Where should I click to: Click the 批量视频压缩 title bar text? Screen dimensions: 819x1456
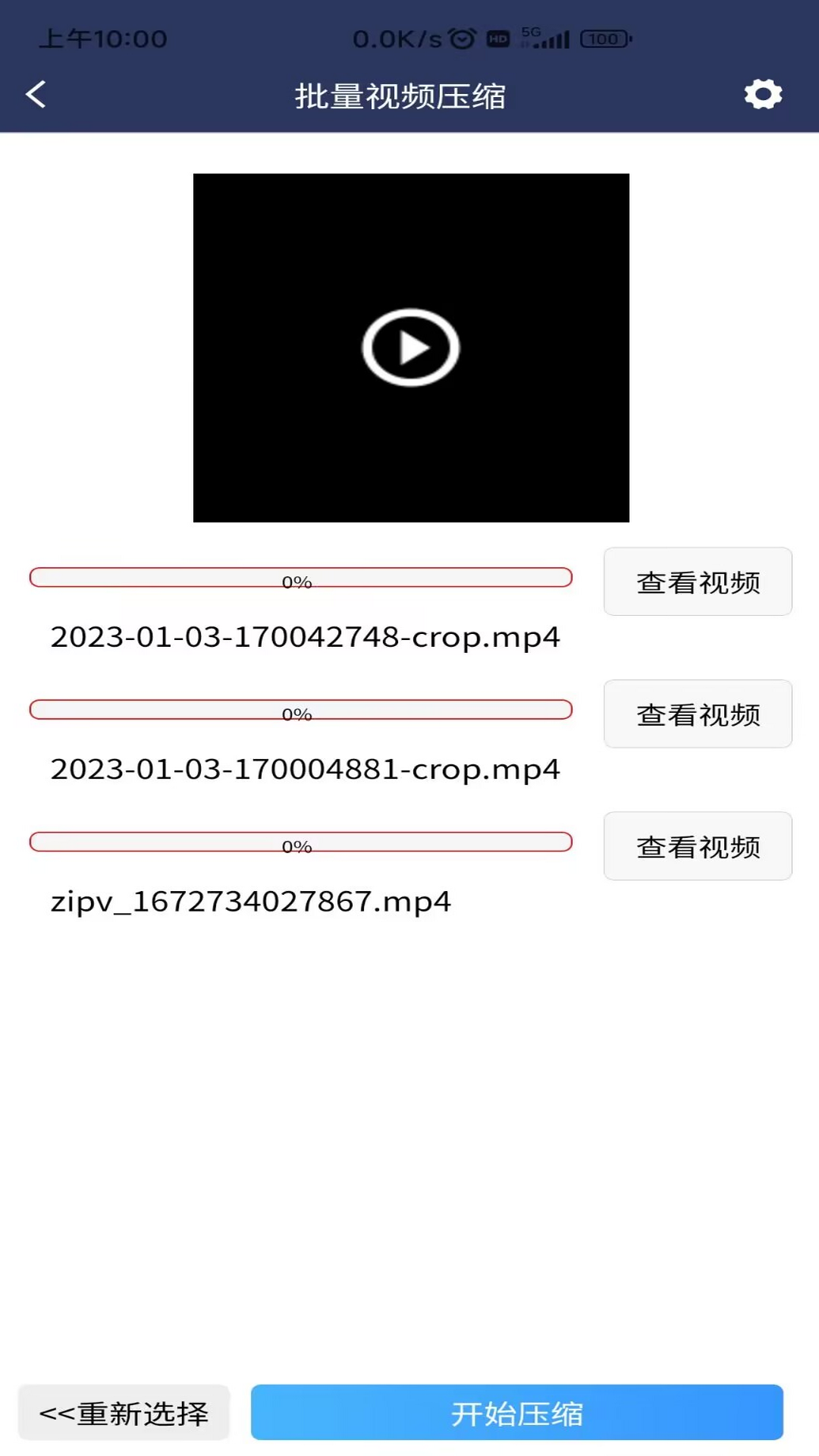400,96
